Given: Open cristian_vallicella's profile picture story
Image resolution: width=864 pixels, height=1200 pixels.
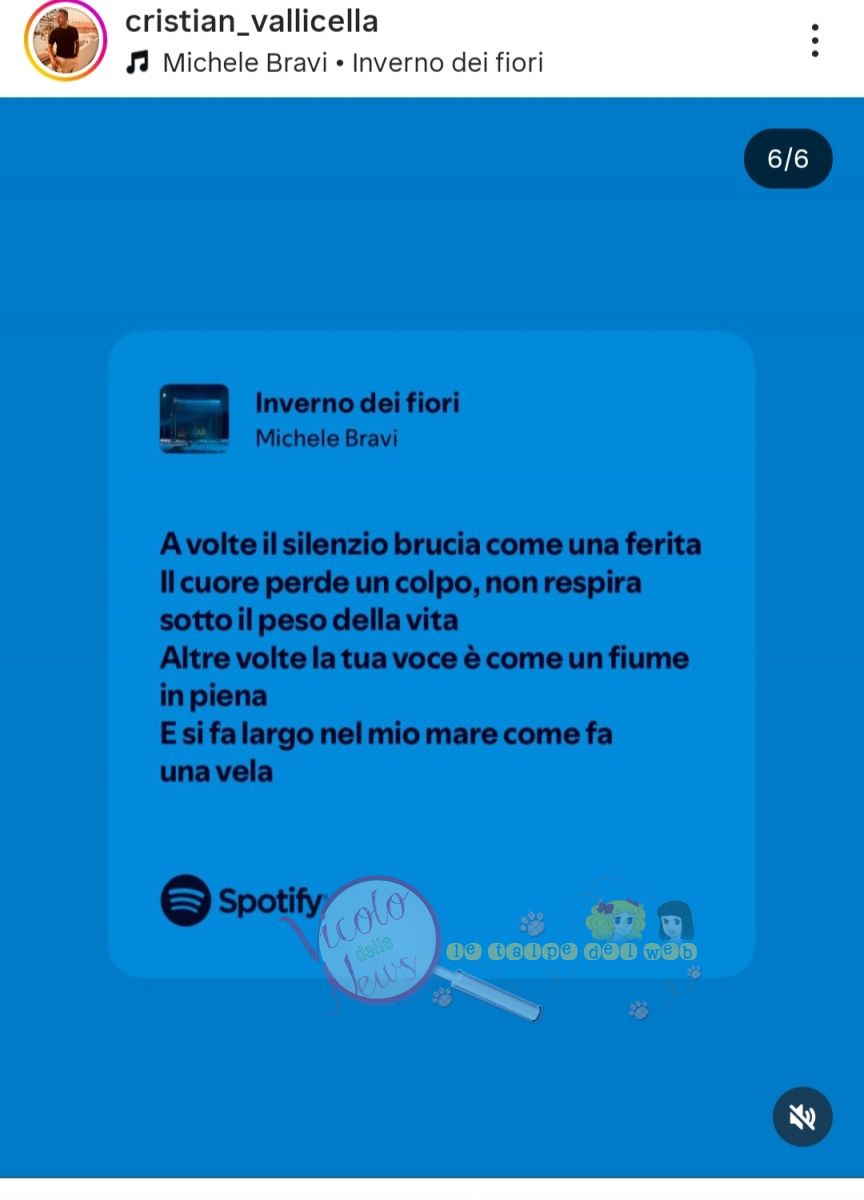Looking at the screenshot, I should click(65, 40).
